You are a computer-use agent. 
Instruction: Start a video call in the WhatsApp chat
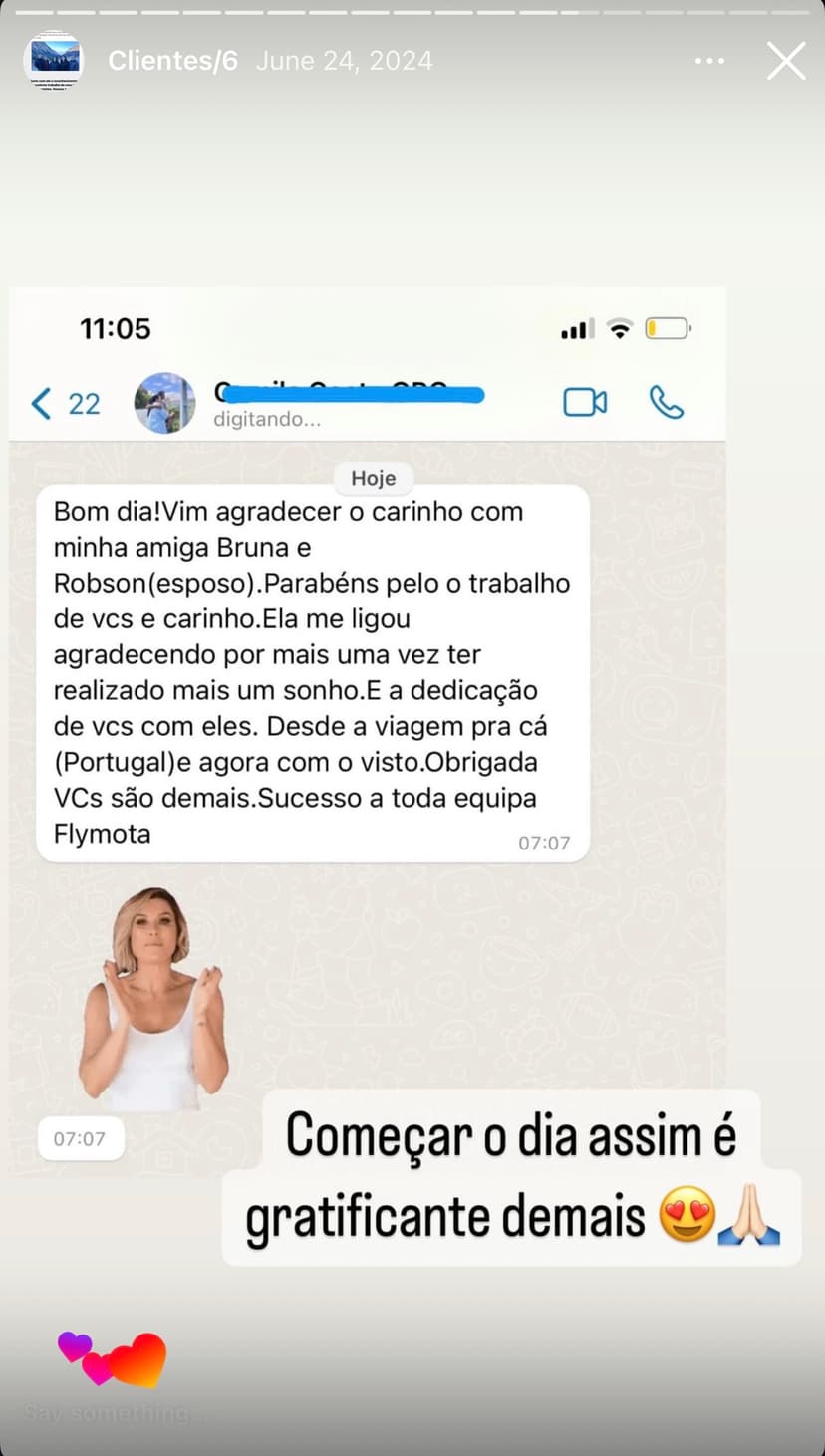pos(586,402)
